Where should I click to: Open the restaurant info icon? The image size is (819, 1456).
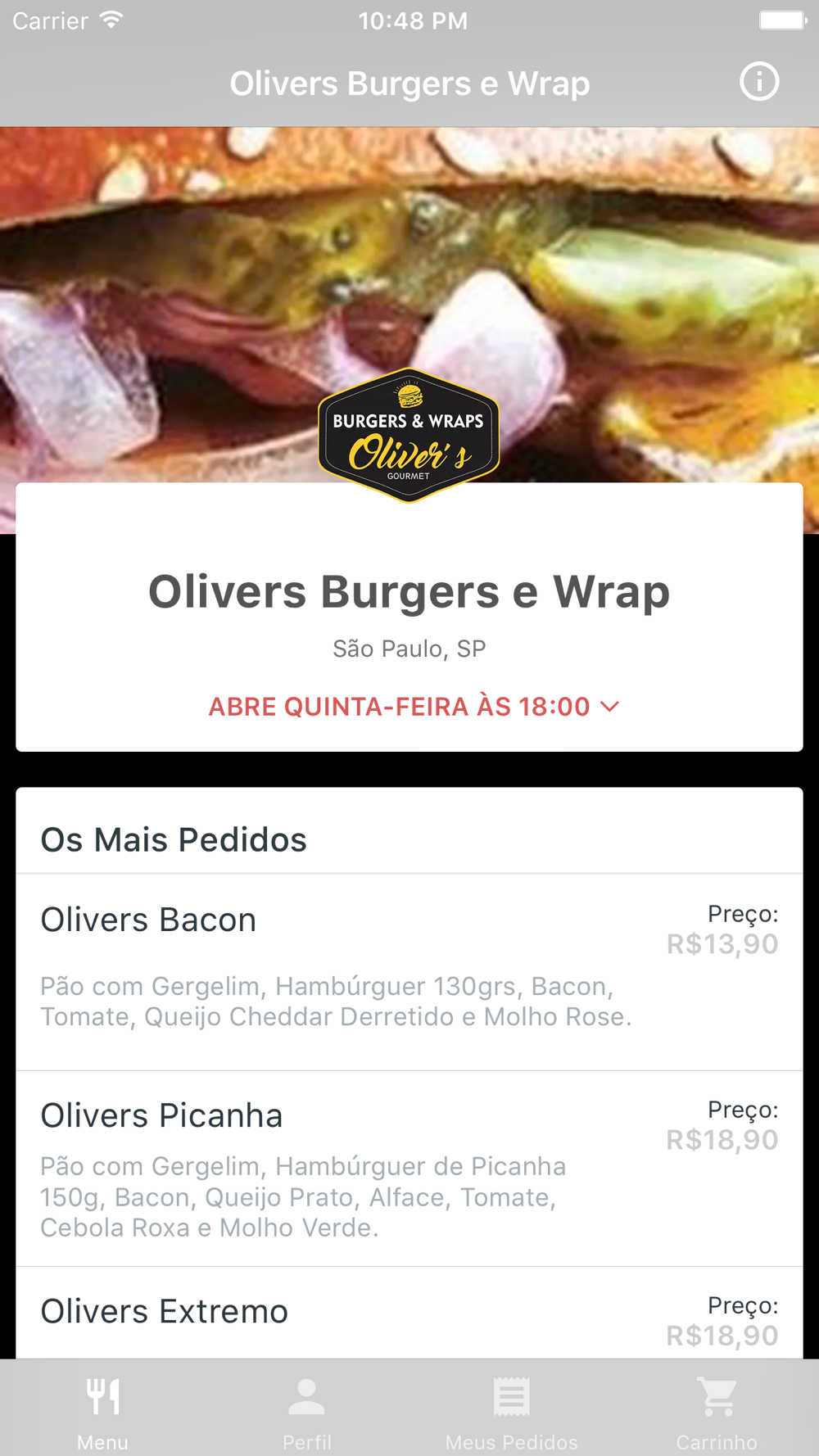758,82
